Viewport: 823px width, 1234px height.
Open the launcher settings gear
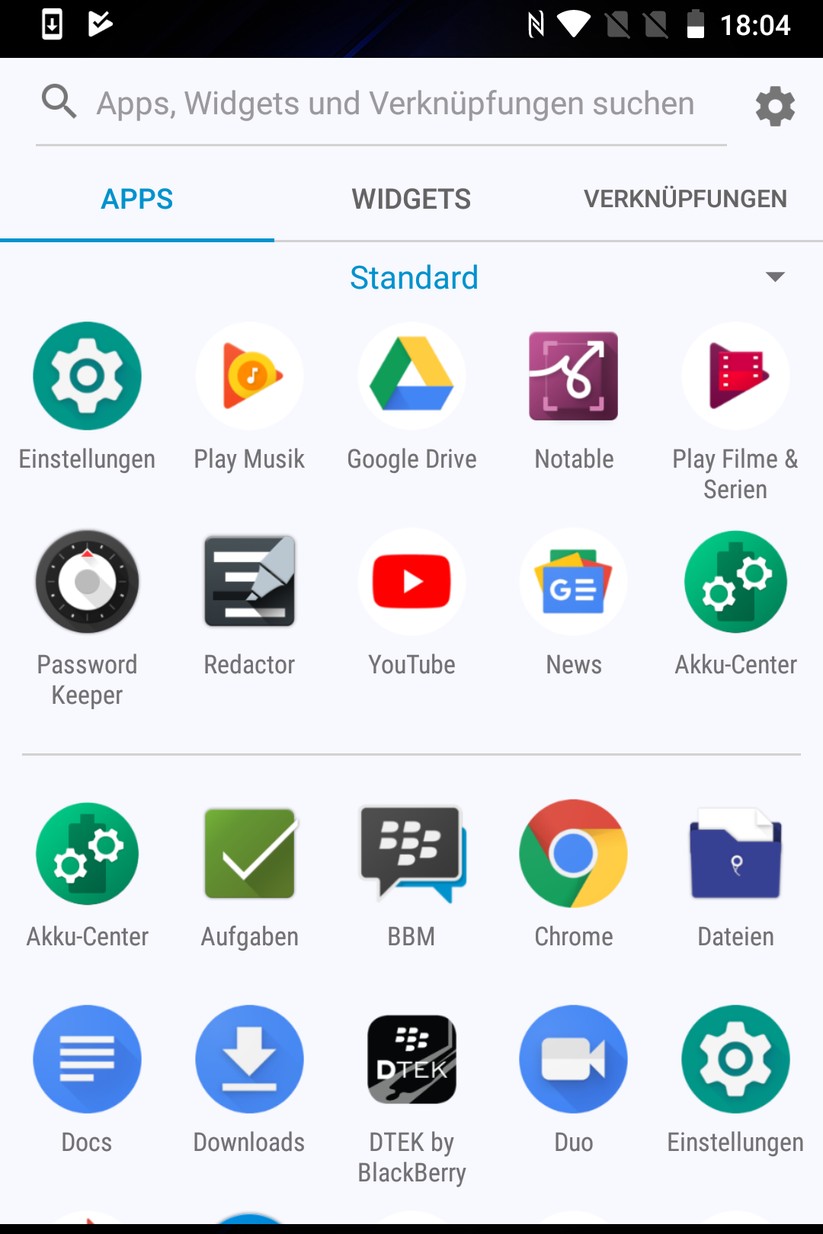tap(775, 105)
